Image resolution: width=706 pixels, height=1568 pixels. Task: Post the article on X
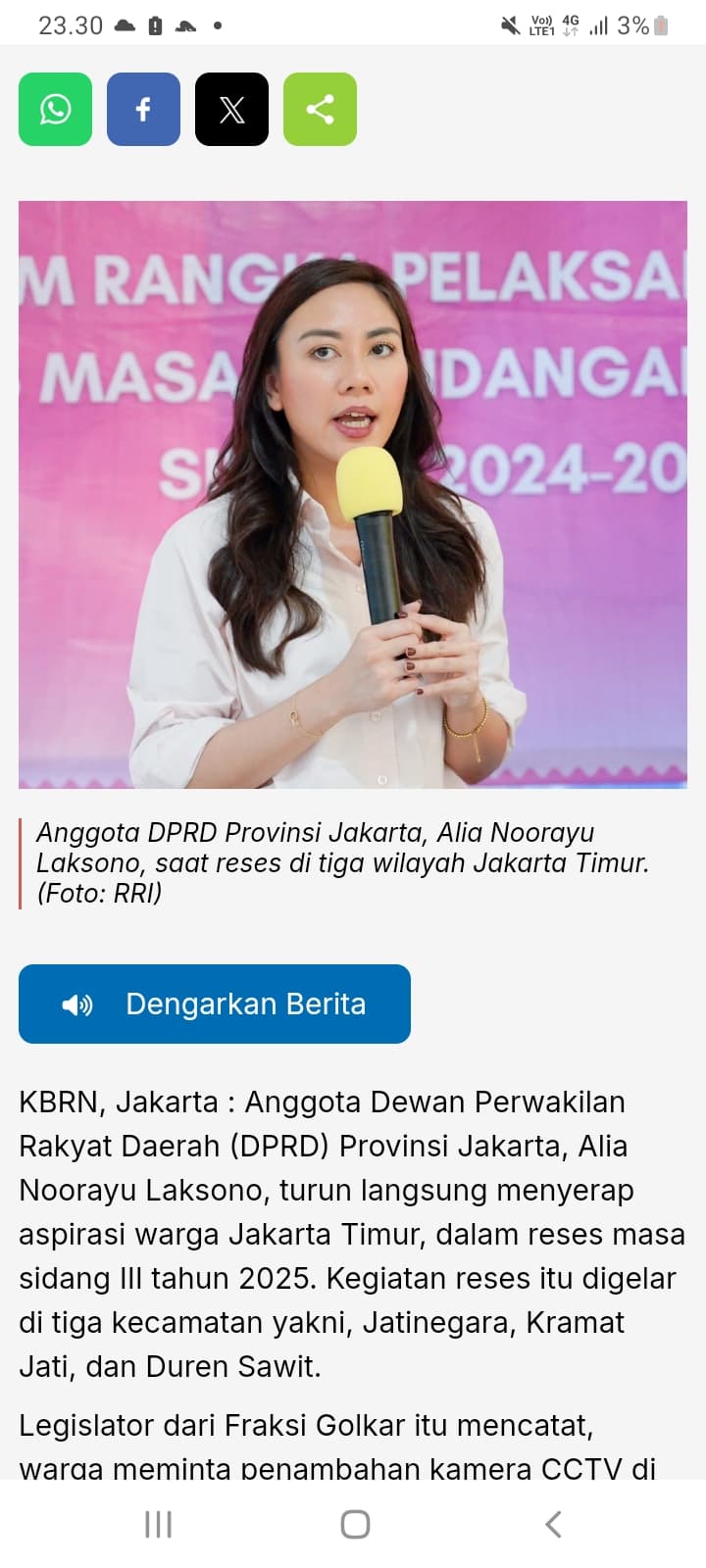pos(231,109)
